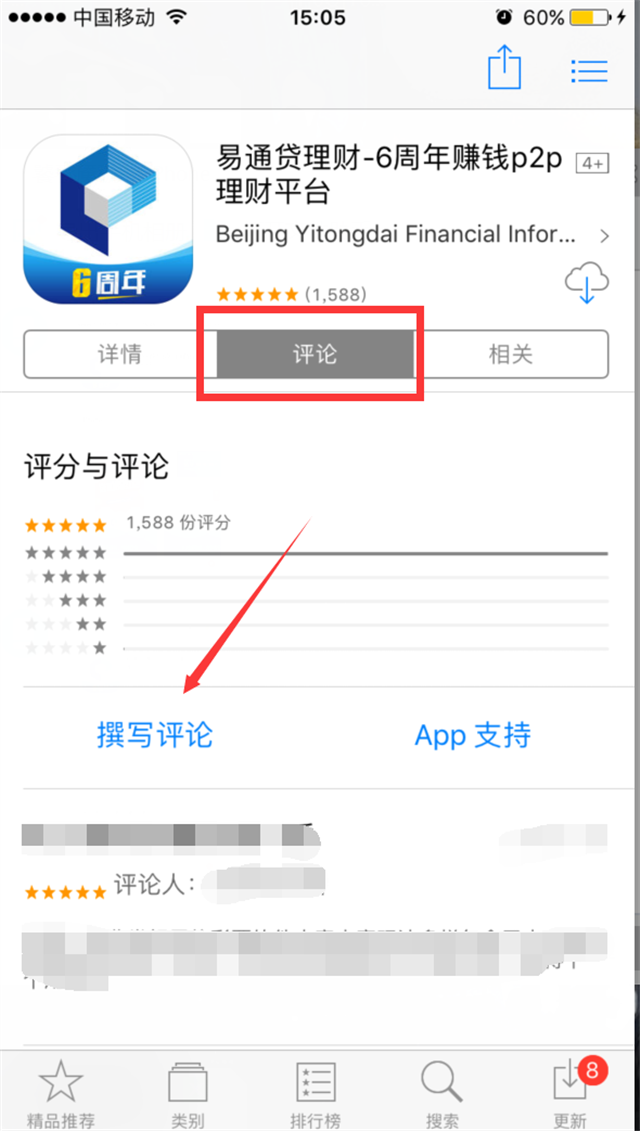This screenshot has height=1131, width=640.
Task: Download the app with the cloud icon
Action: (x=587, y=282)
